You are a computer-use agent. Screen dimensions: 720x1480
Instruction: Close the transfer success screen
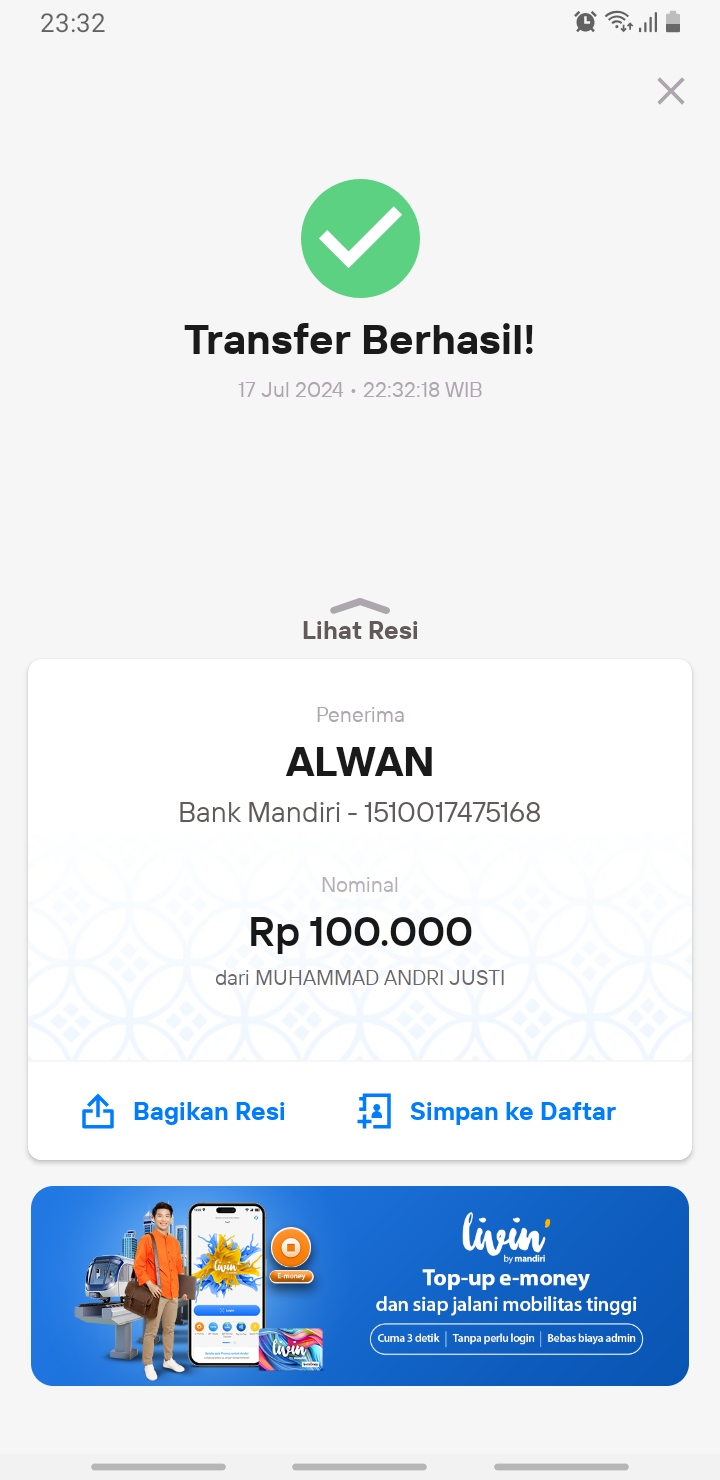(670, 91)
